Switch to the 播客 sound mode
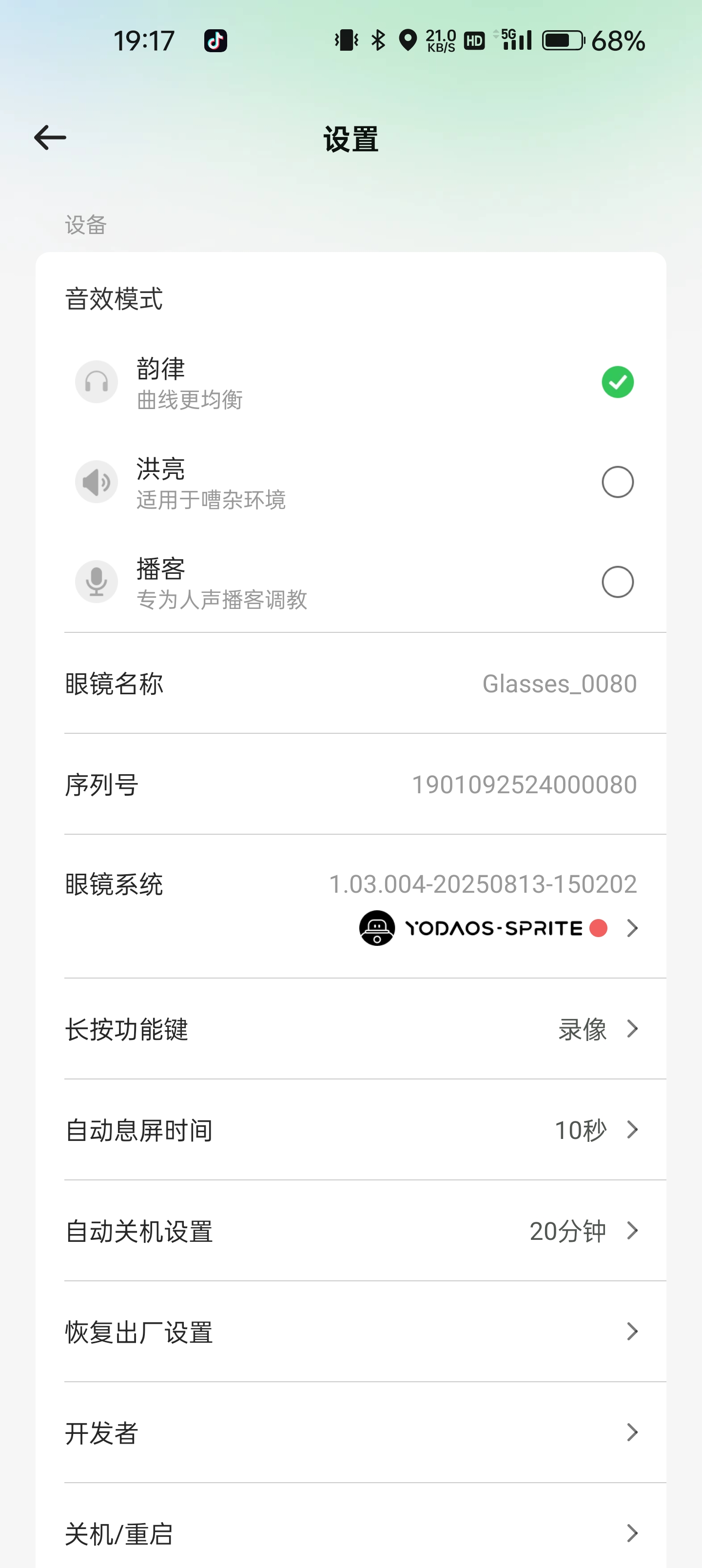Viewport: 702px width, 1568px height. [617, 582]
